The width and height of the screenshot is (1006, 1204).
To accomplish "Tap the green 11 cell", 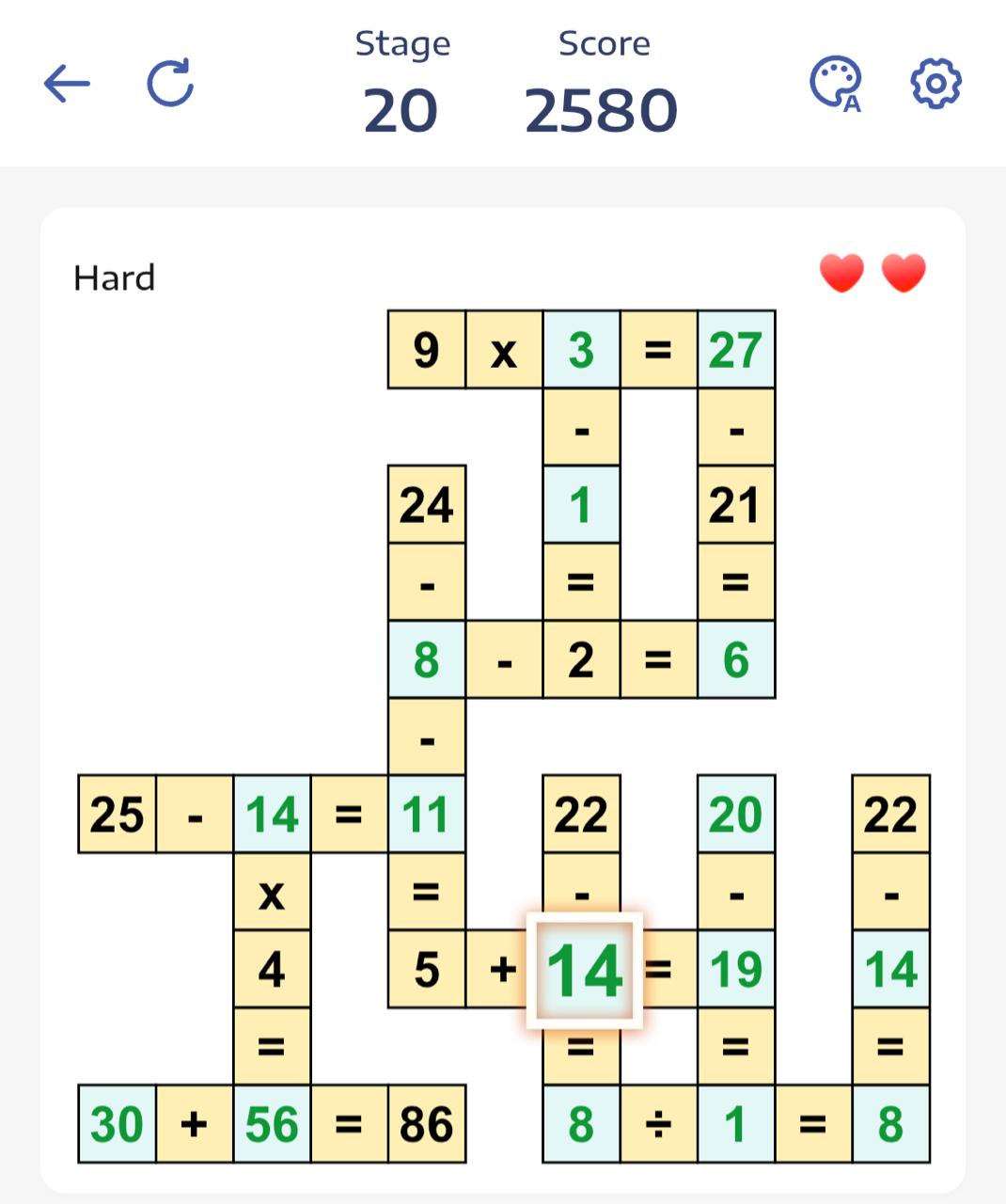I will coord(426,815).
